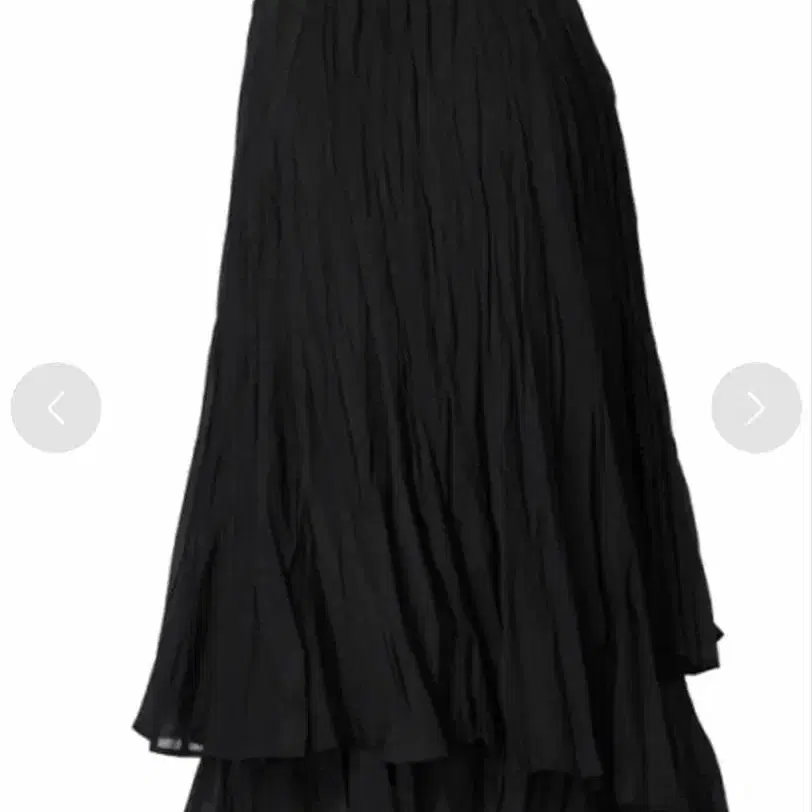Go to the previous product image
The image size is (812, 812).
(x=56, y=408)
